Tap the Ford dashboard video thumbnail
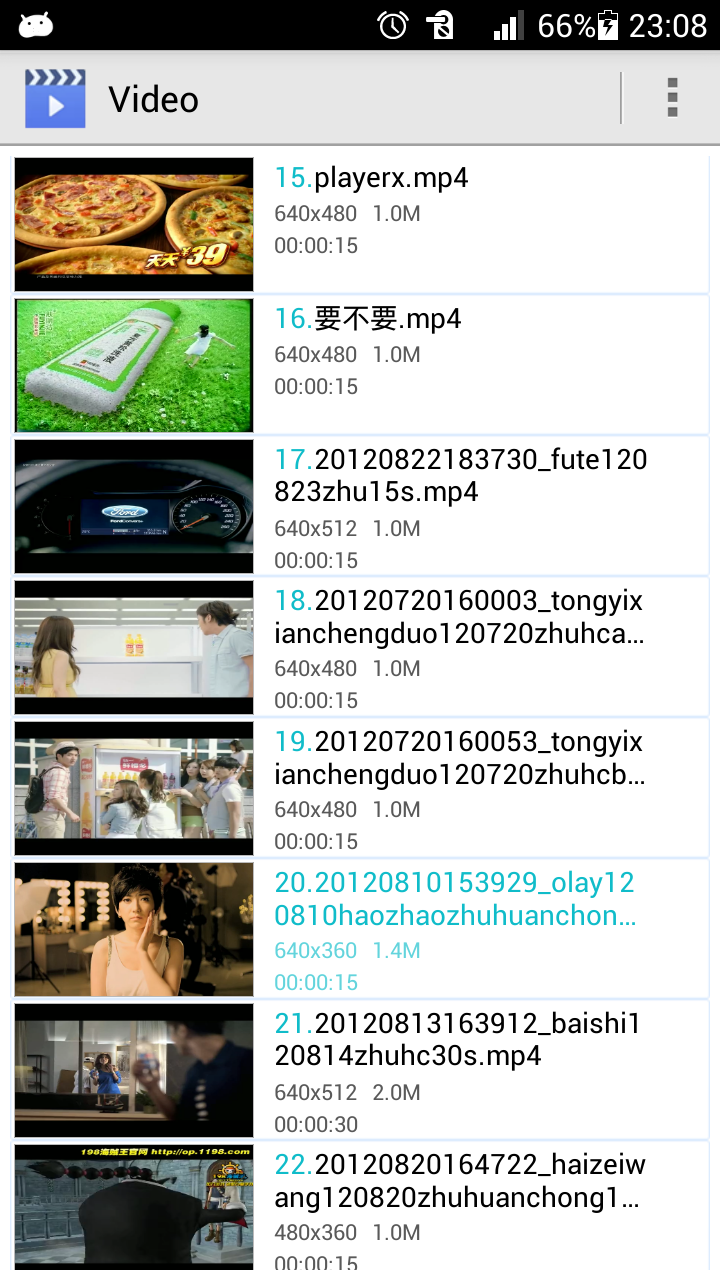720x1280 pixels. [x=133, y=506]
